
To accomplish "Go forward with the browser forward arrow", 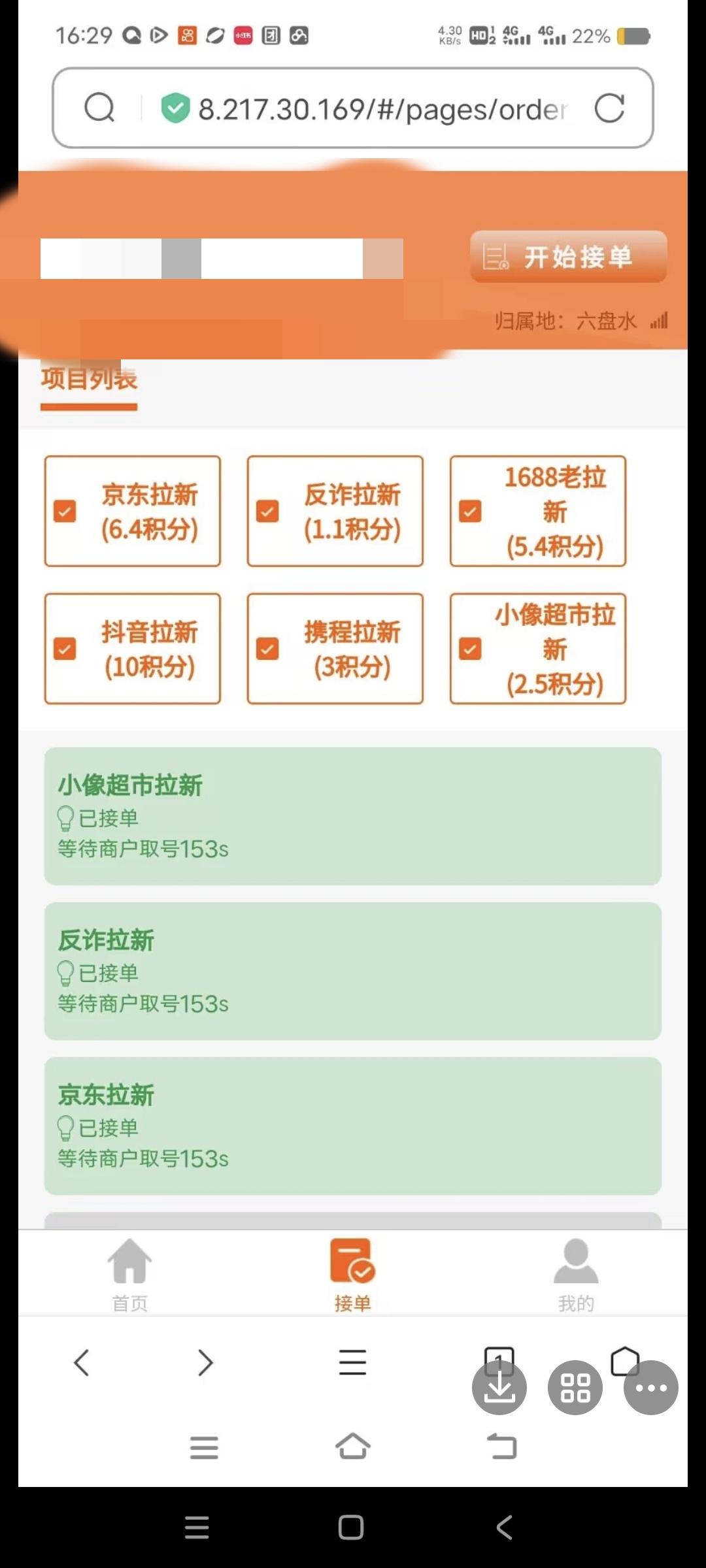I will tap(205, 1363).
